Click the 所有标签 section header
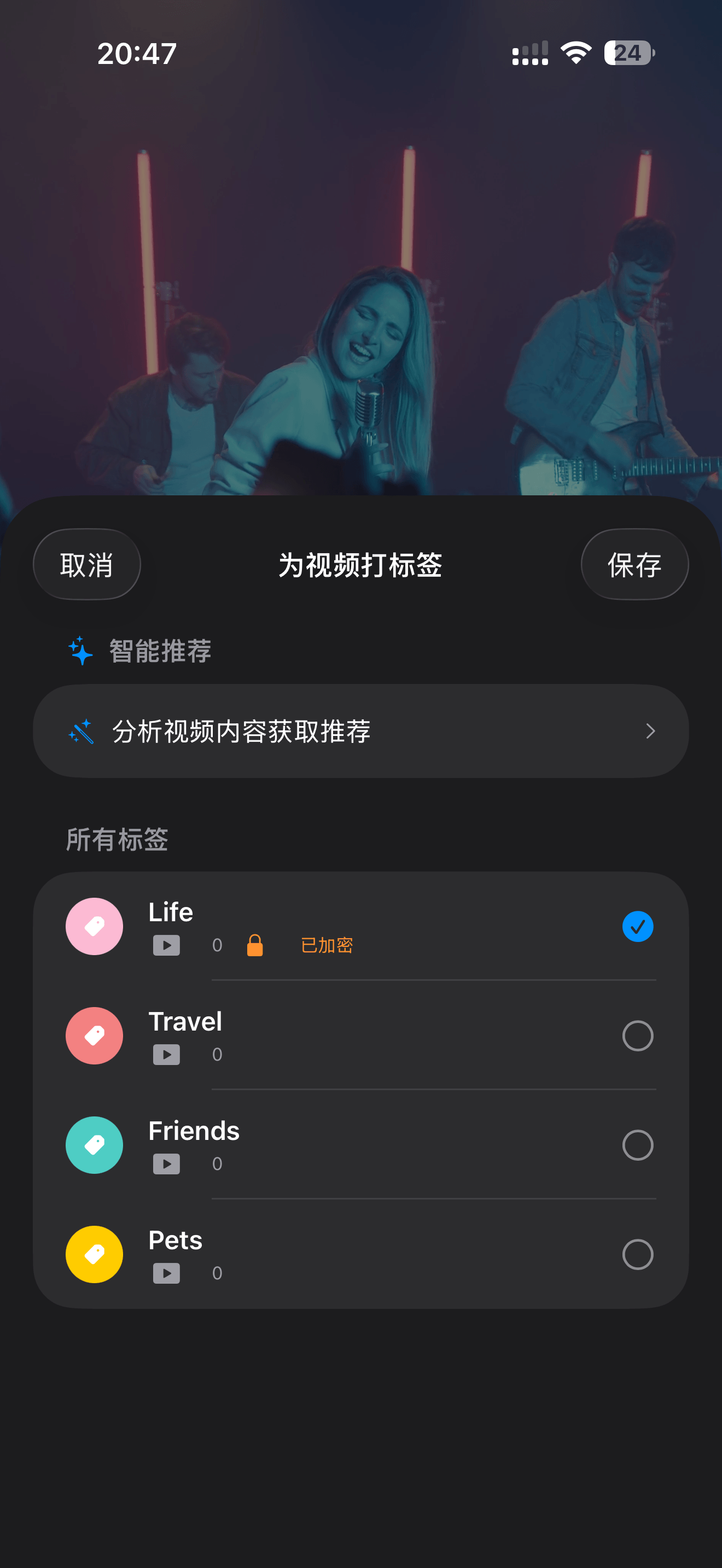 click(118, 839)
